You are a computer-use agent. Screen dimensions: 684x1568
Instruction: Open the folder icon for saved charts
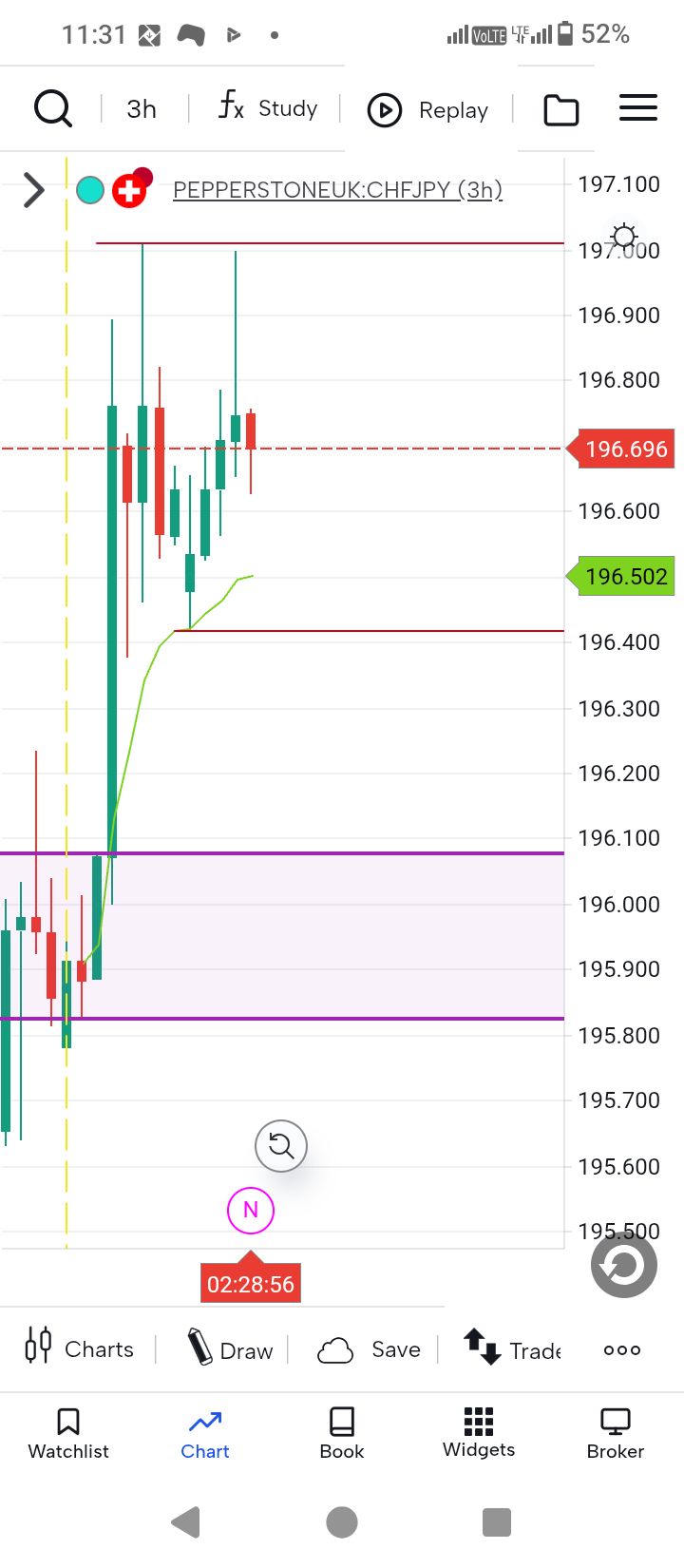point(560,110)
